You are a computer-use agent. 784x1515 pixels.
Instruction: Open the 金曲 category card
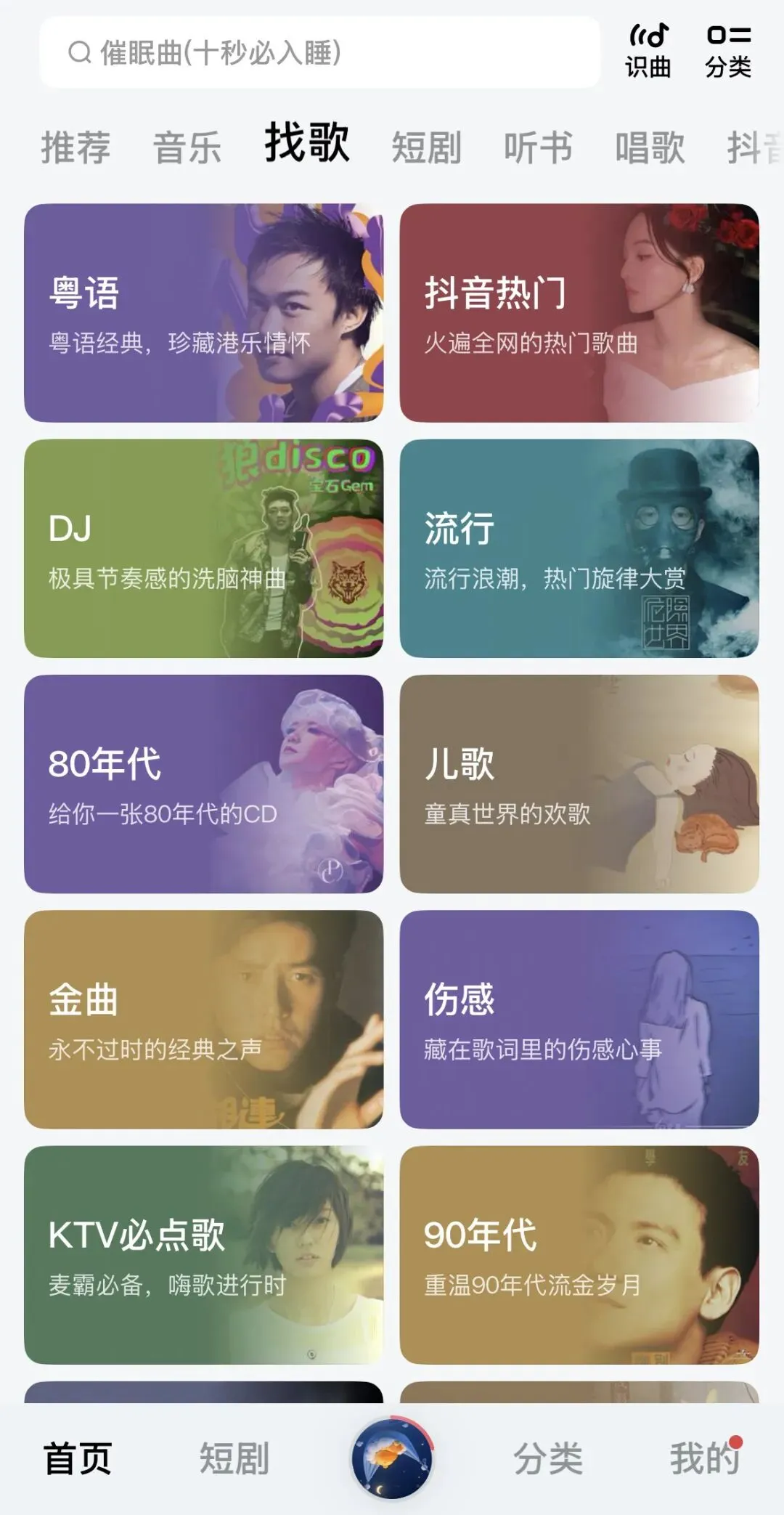pos(203,1019)
